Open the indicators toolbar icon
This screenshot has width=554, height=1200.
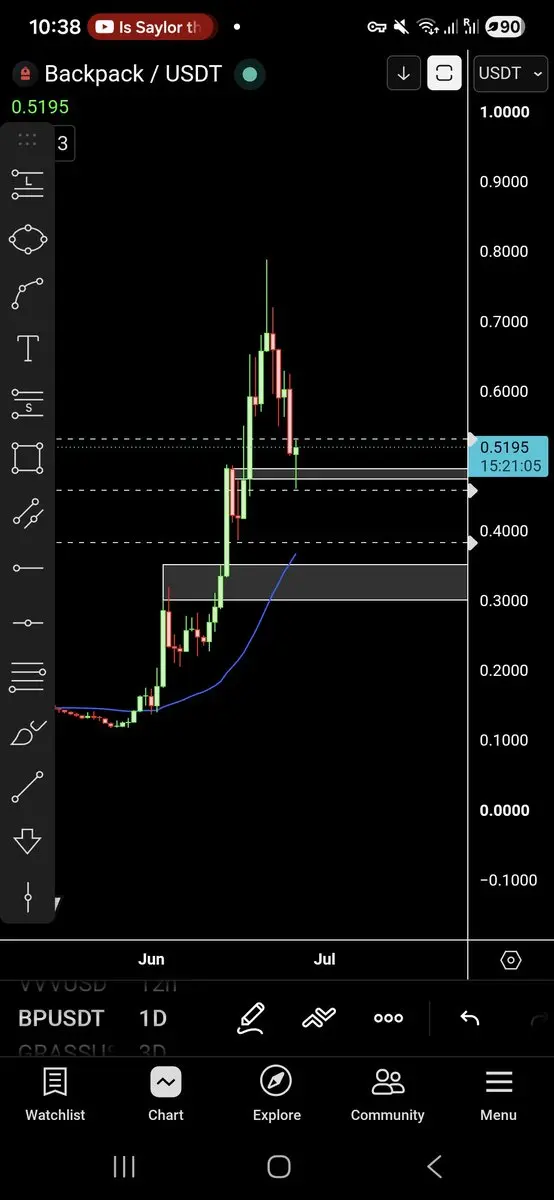(318, 1018)
